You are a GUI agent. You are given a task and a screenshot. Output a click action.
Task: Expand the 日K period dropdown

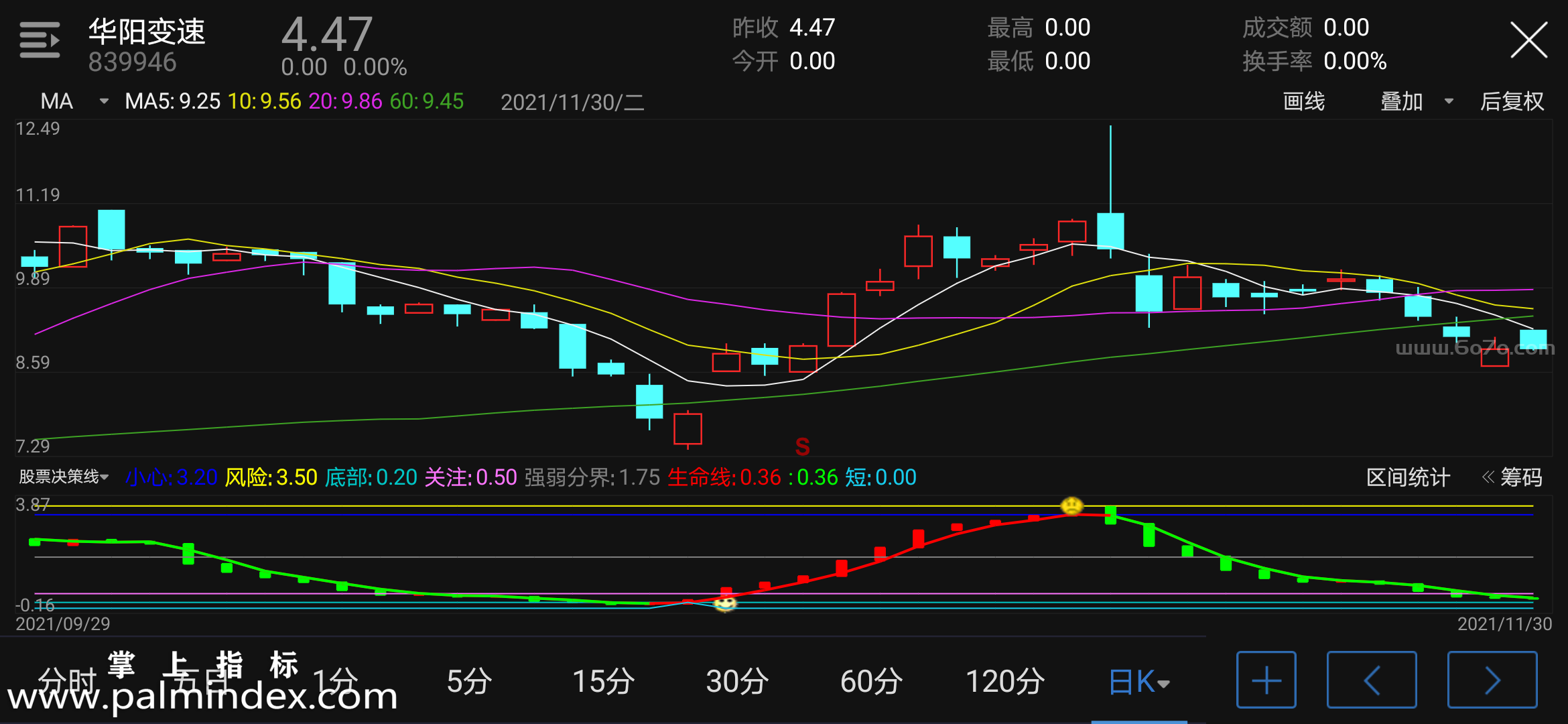pyautogui.click(x=1139, y=682)
